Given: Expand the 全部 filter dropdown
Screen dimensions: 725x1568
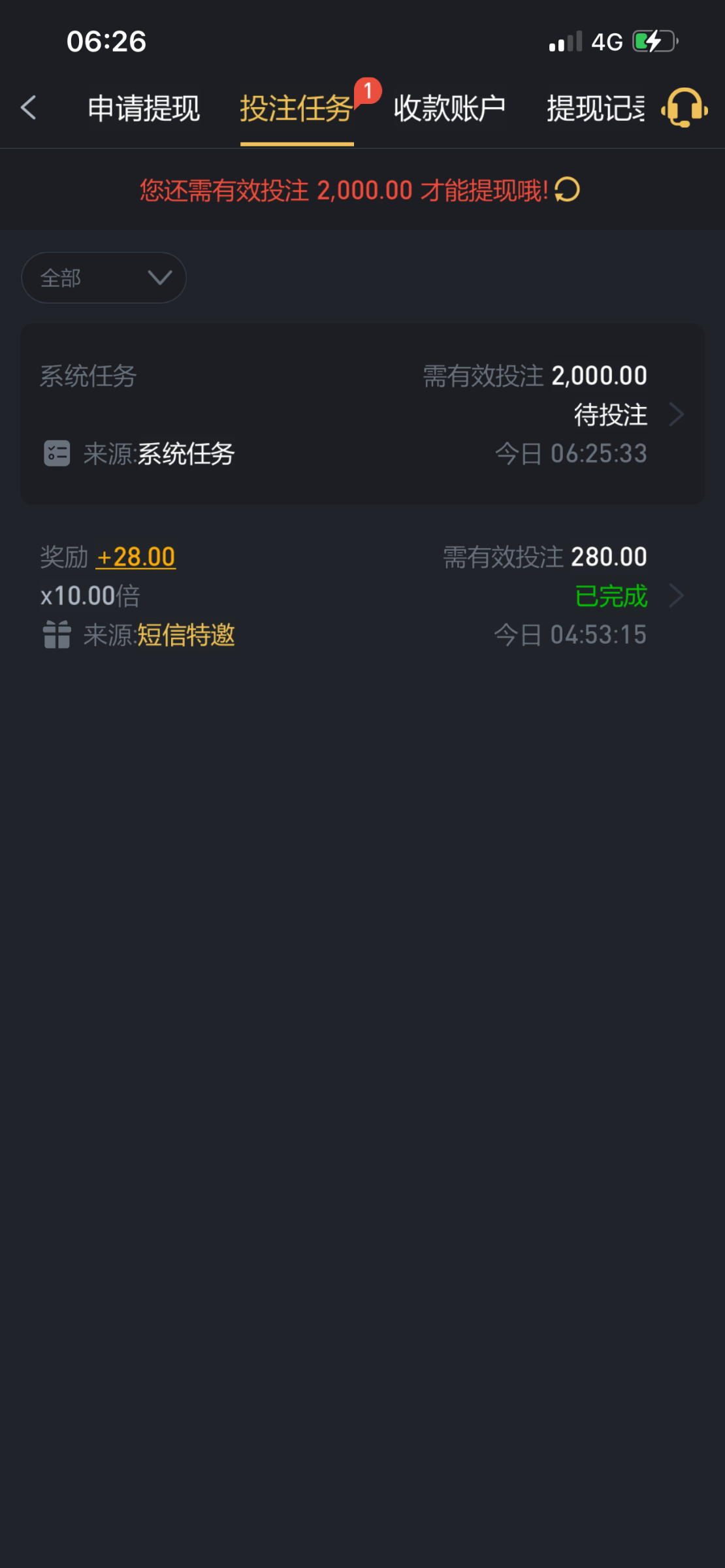Looking at the screenshot, I should coord(104,278).
